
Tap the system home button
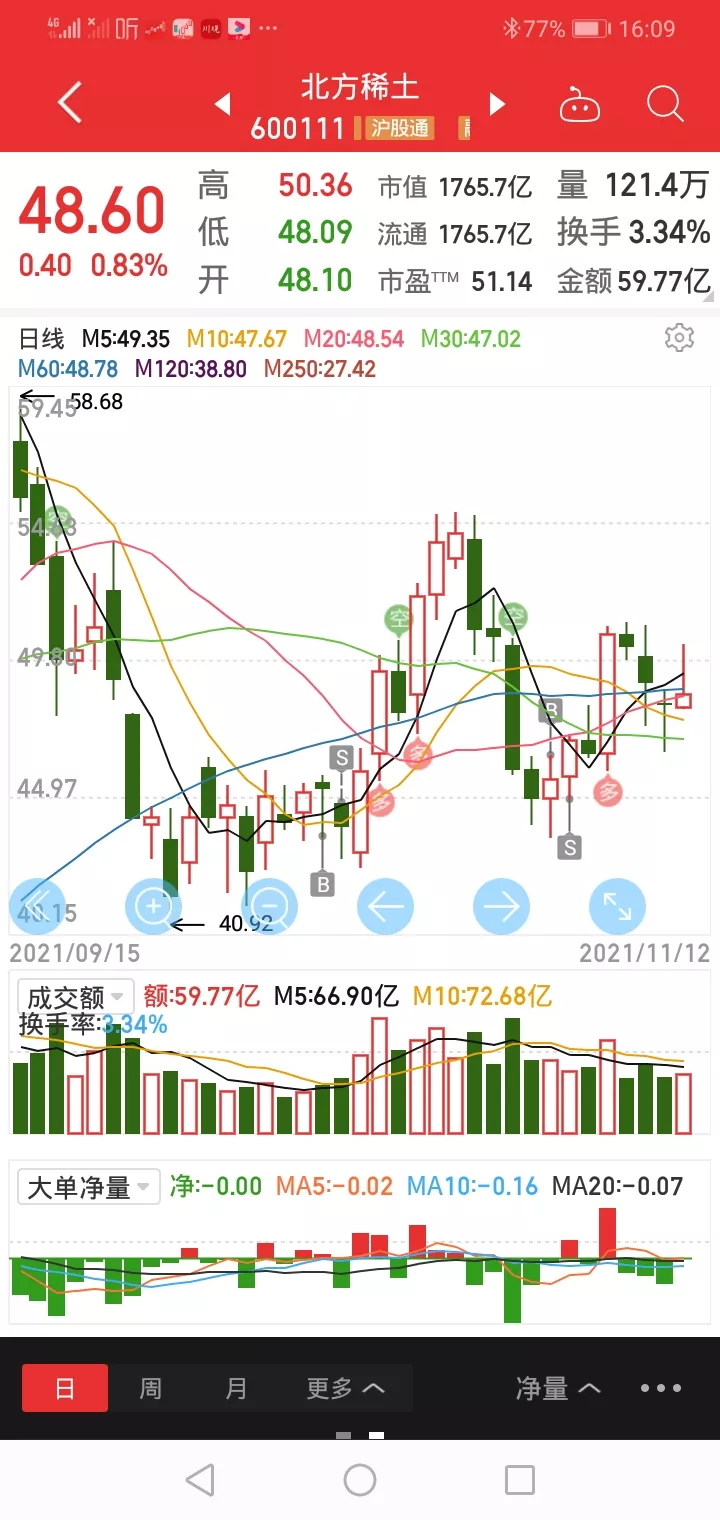(360, 1480)
